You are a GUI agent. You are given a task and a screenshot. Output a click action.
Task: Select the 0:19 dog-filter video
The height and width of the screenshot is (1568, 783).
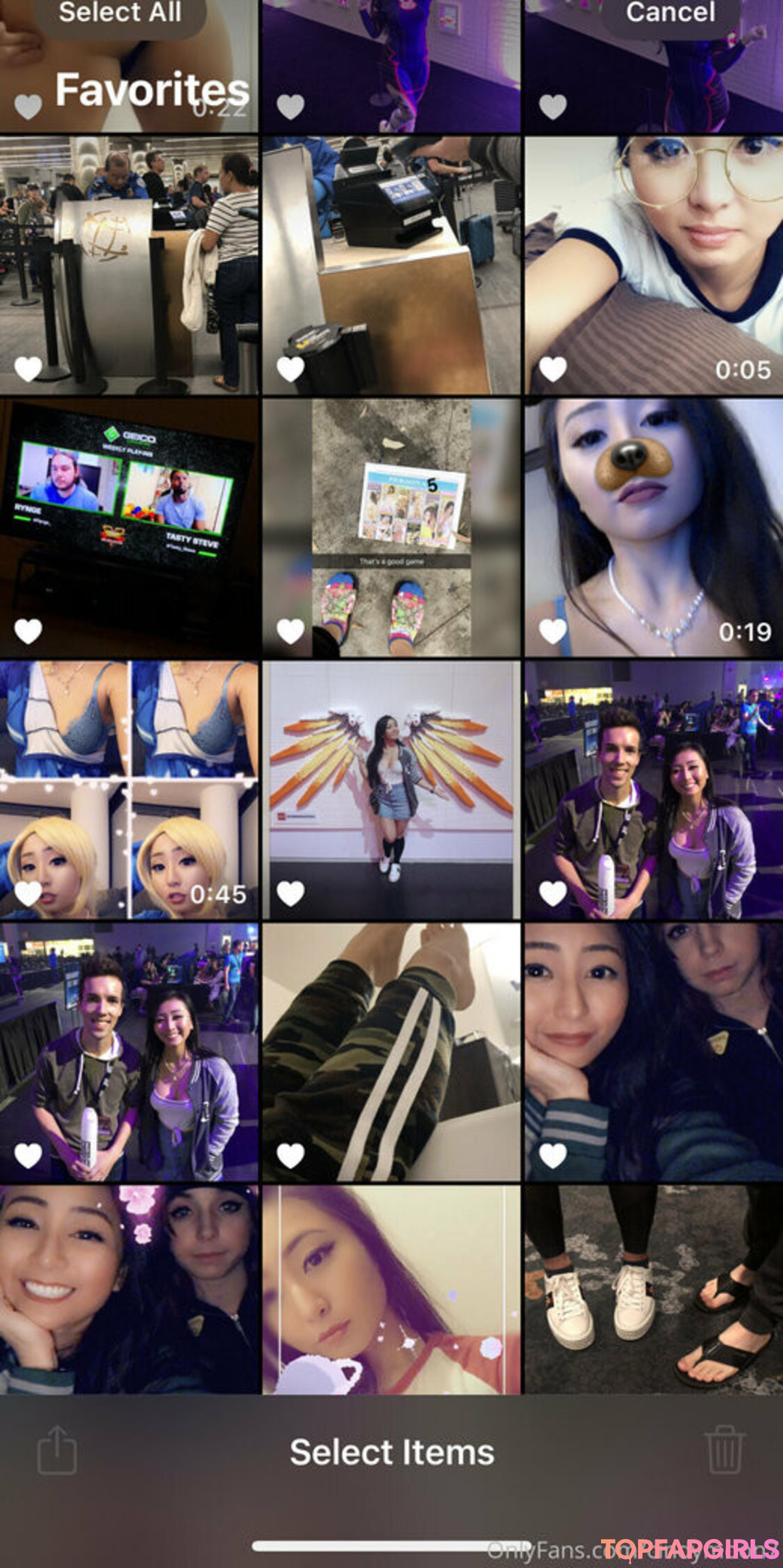point(652,527)
